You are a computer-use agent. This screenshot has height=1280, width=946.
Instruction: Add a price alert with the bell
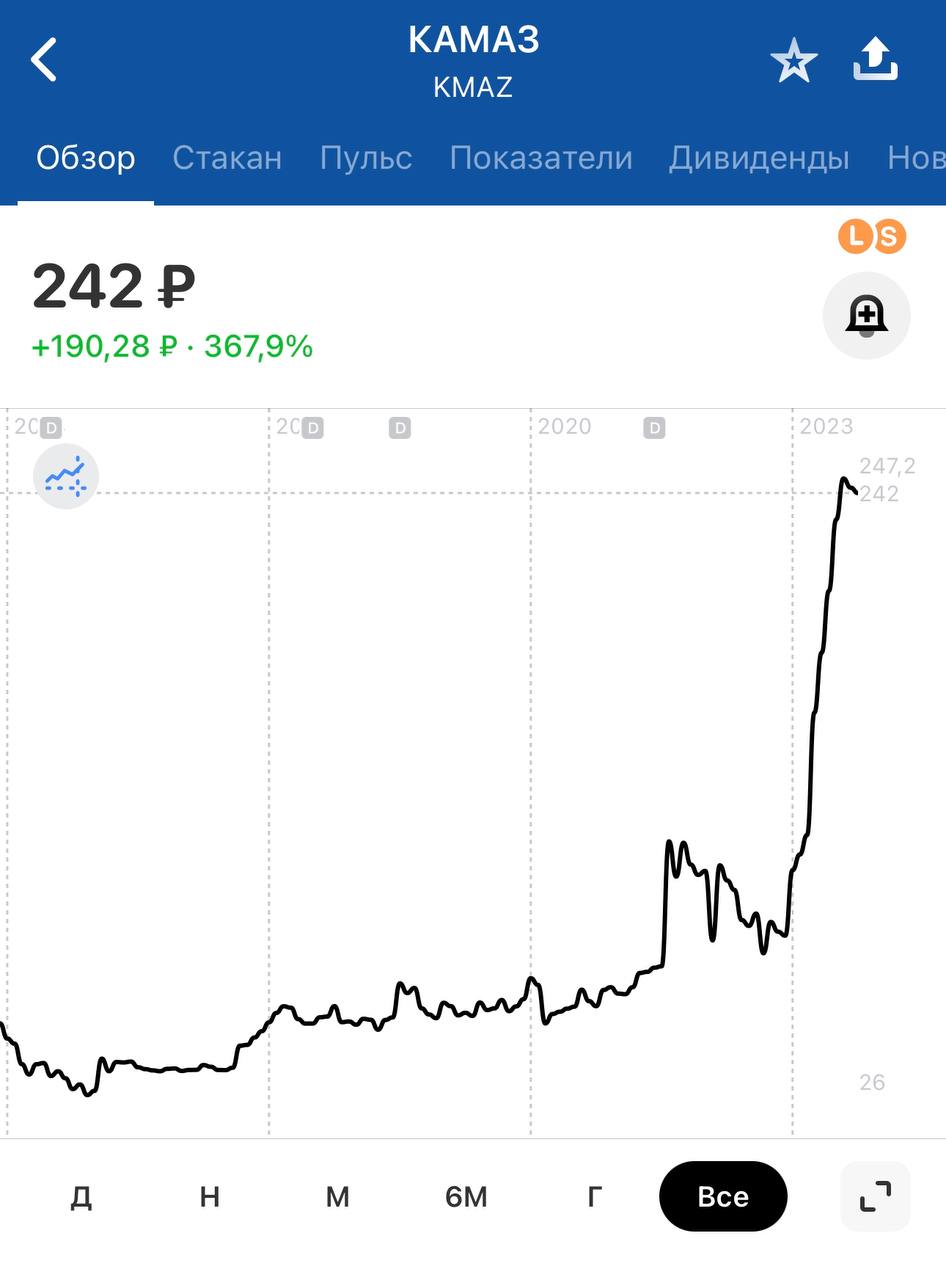[x=866, y=316]
